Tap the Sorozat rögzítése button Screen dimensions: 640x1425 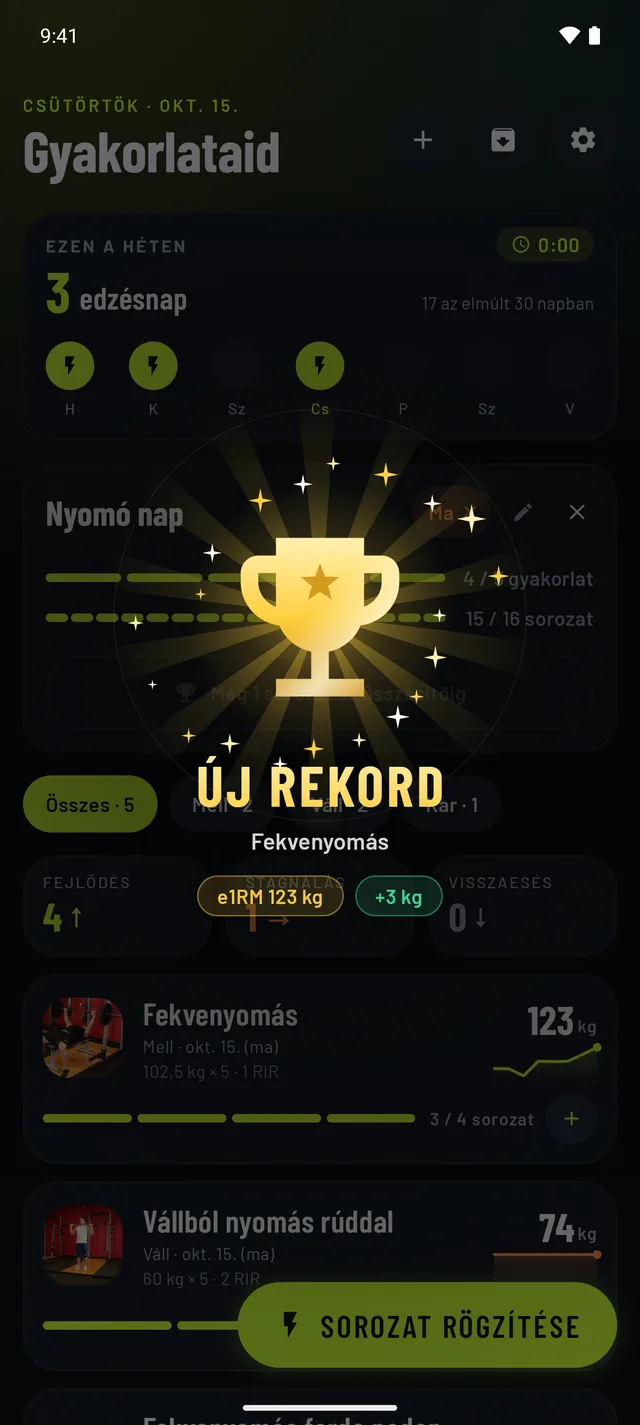coord(428,1326)
